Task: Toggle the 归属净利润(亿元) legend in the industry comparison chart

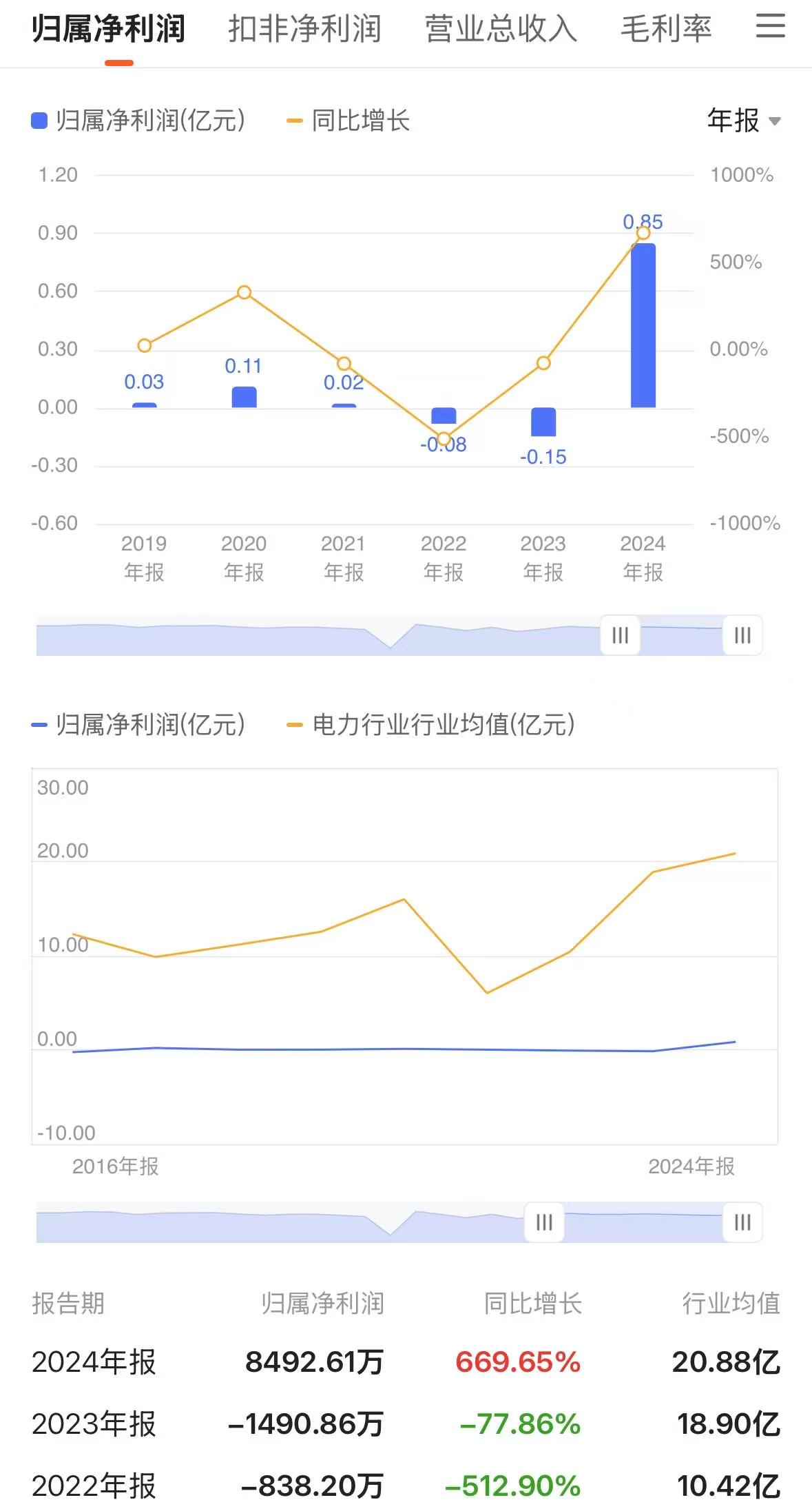Action: point(138,725)
